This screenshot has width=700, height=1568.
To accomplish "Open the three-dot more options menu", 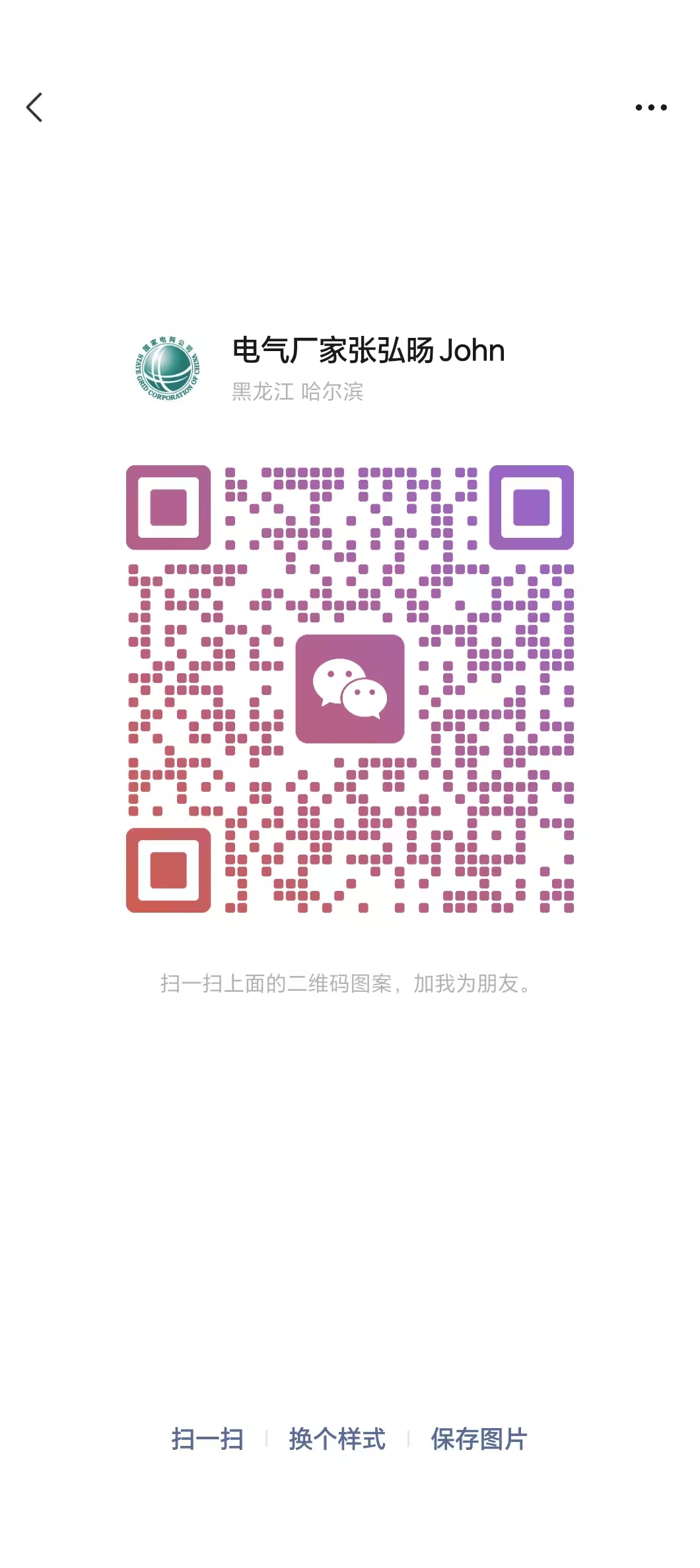I will 651,108.
